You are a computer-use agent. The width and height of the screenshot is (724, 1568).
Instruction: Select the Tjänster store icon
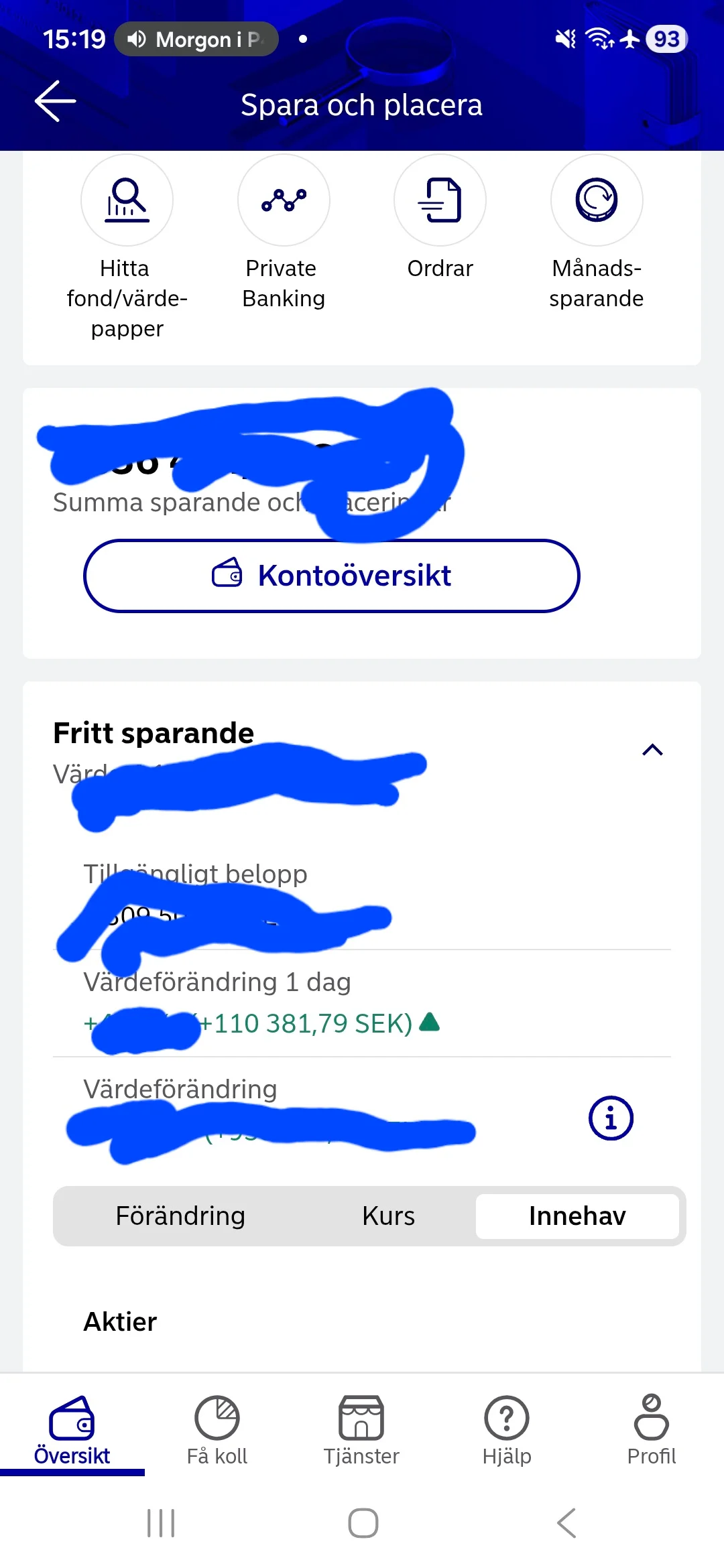362,1434
